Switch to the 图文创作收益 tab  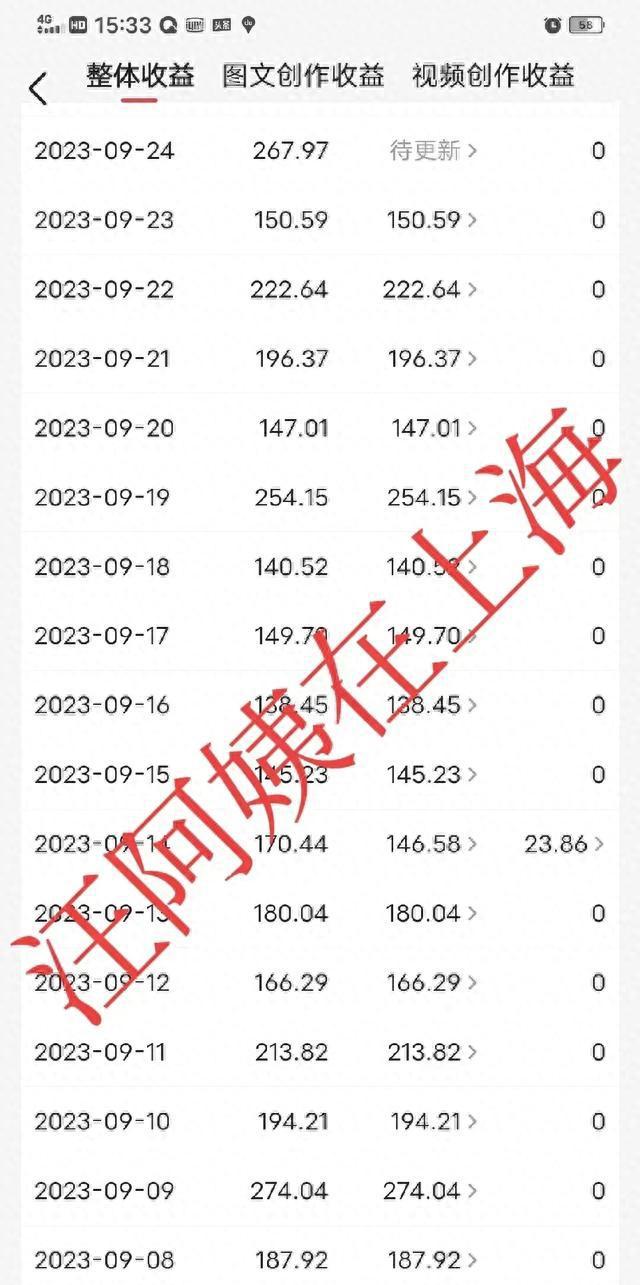pyautogui.click(x=303, y=76)
